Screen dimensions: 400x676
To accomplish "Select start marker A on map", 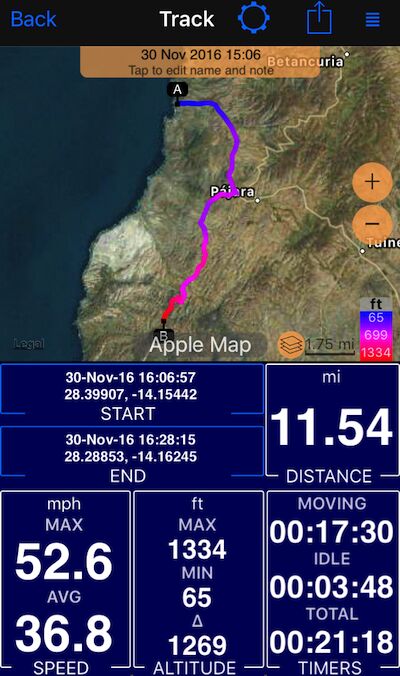I will click(177, 90).
